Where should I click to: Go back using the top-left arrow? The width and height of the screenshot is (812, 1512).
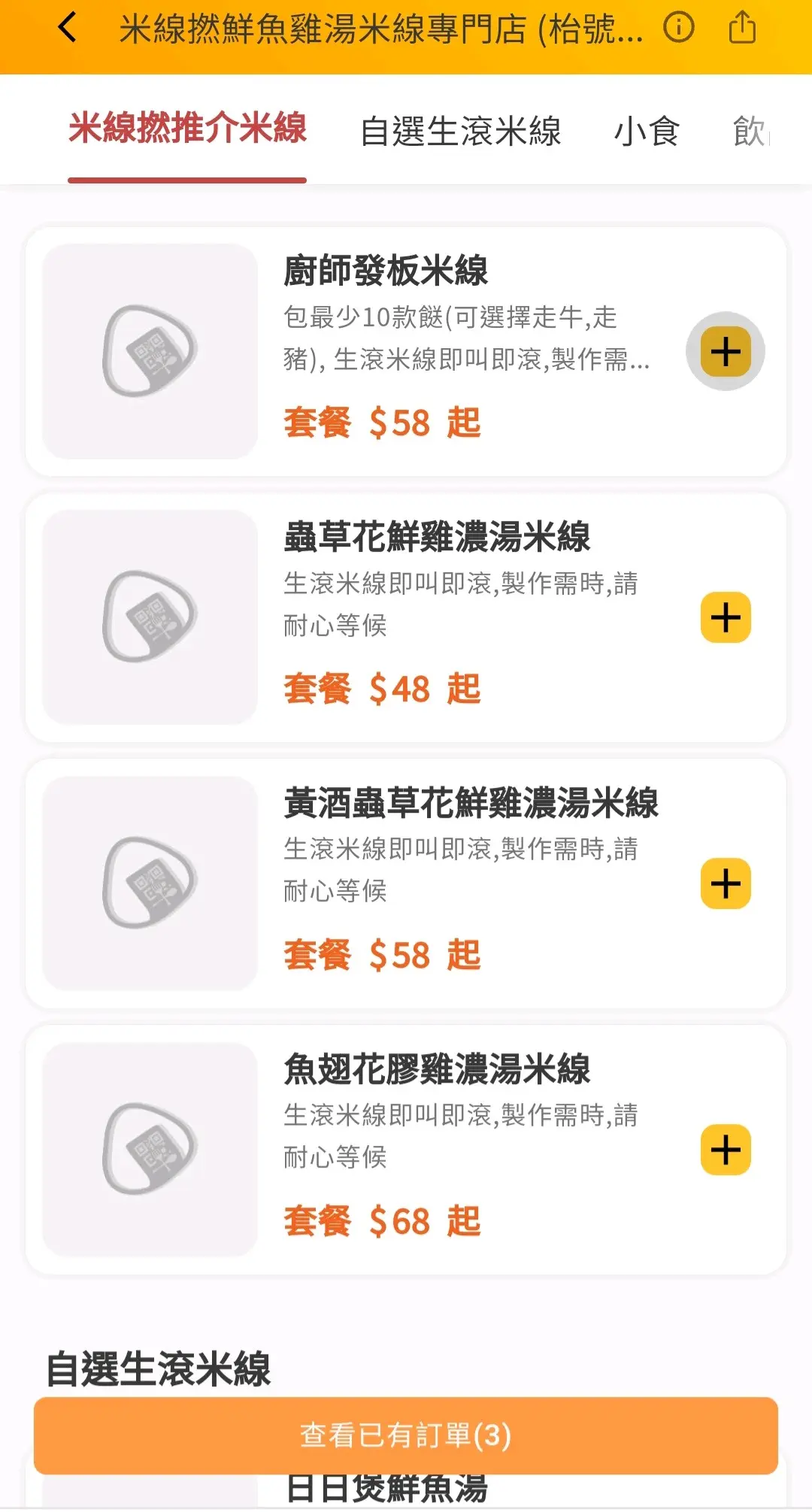tap(68, 28)
